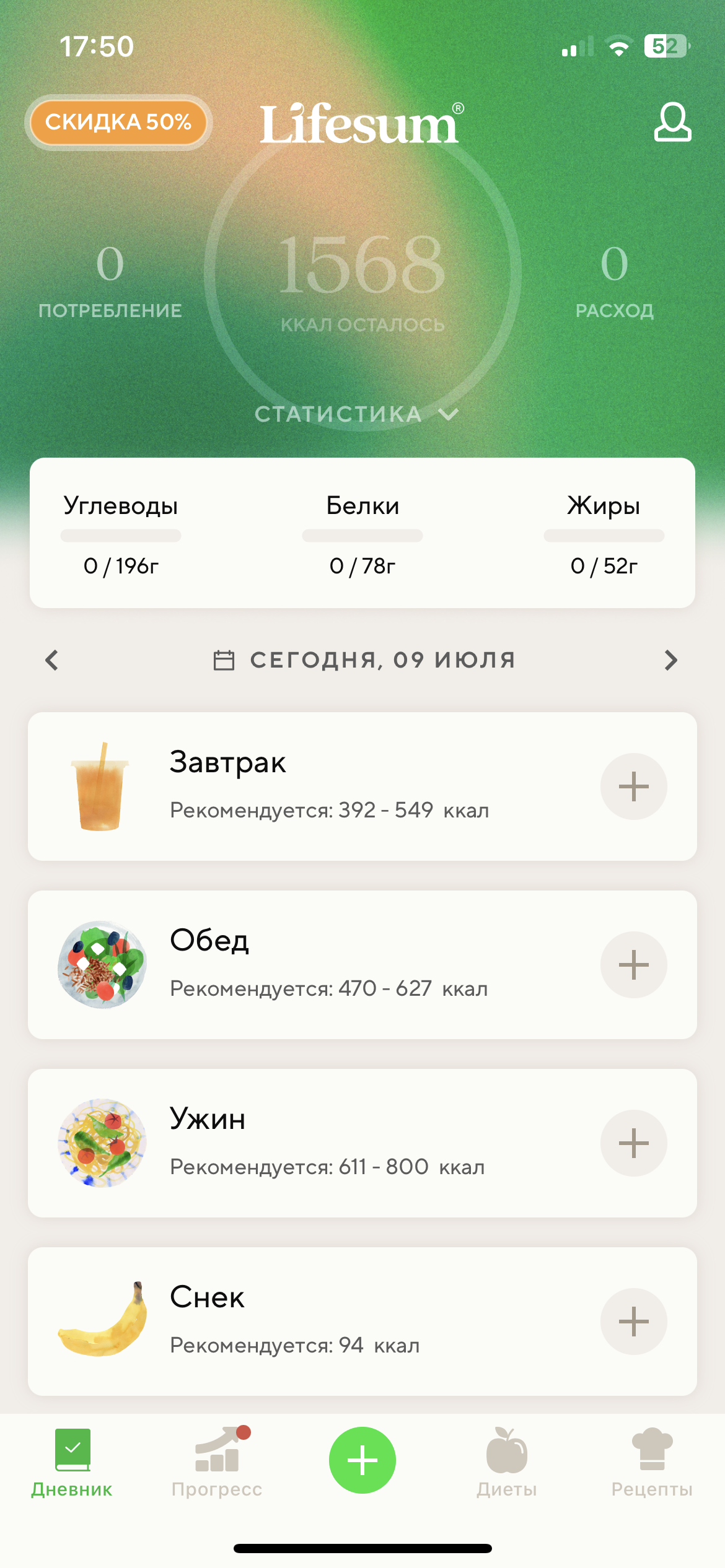Viewport: 725px width, 1568px height.
Task: Open the Углеводы, Белки, Жиры macros card
Action: pyautogui.click(x=362, y=533)
